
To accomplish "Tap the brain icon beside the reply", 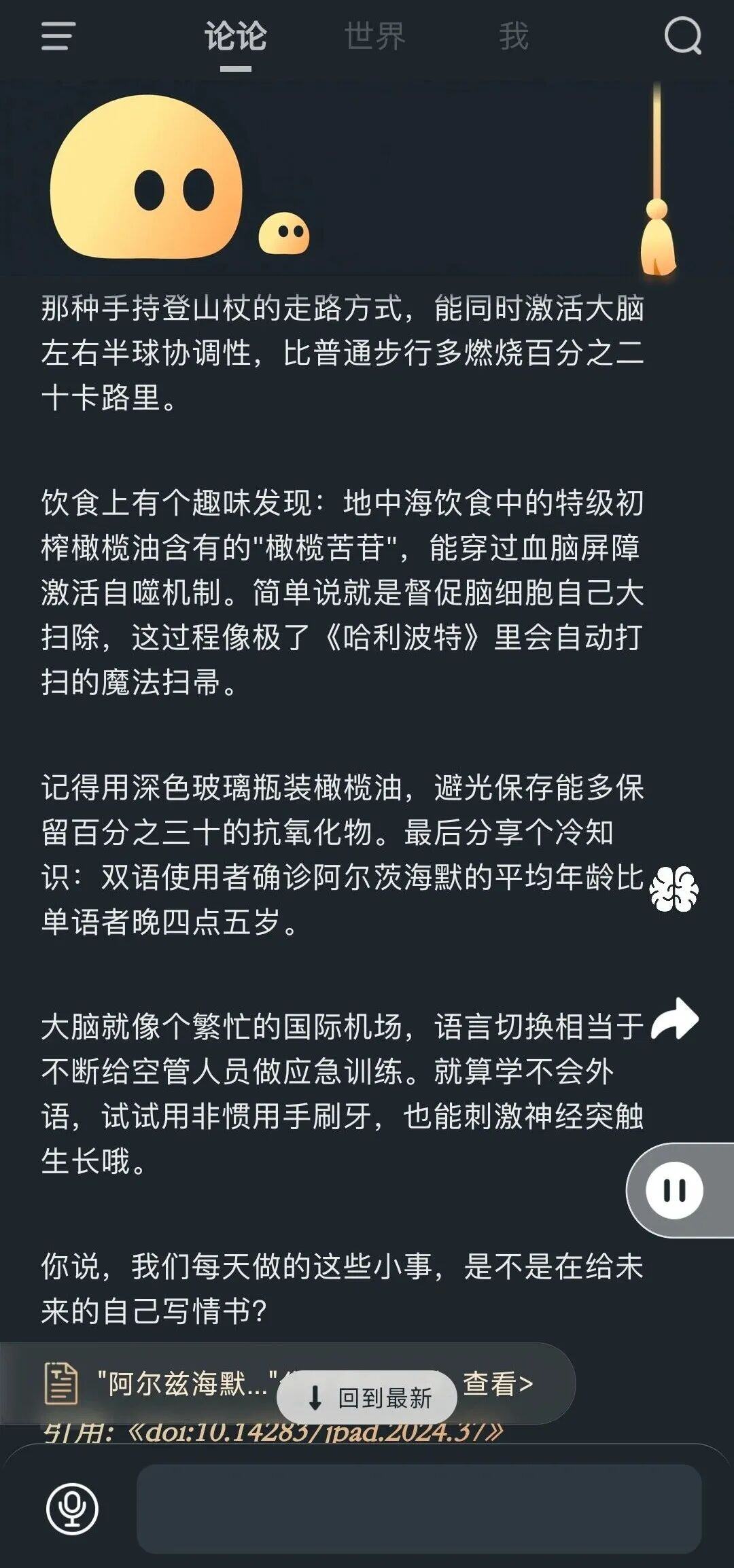I will click(674, 889).
